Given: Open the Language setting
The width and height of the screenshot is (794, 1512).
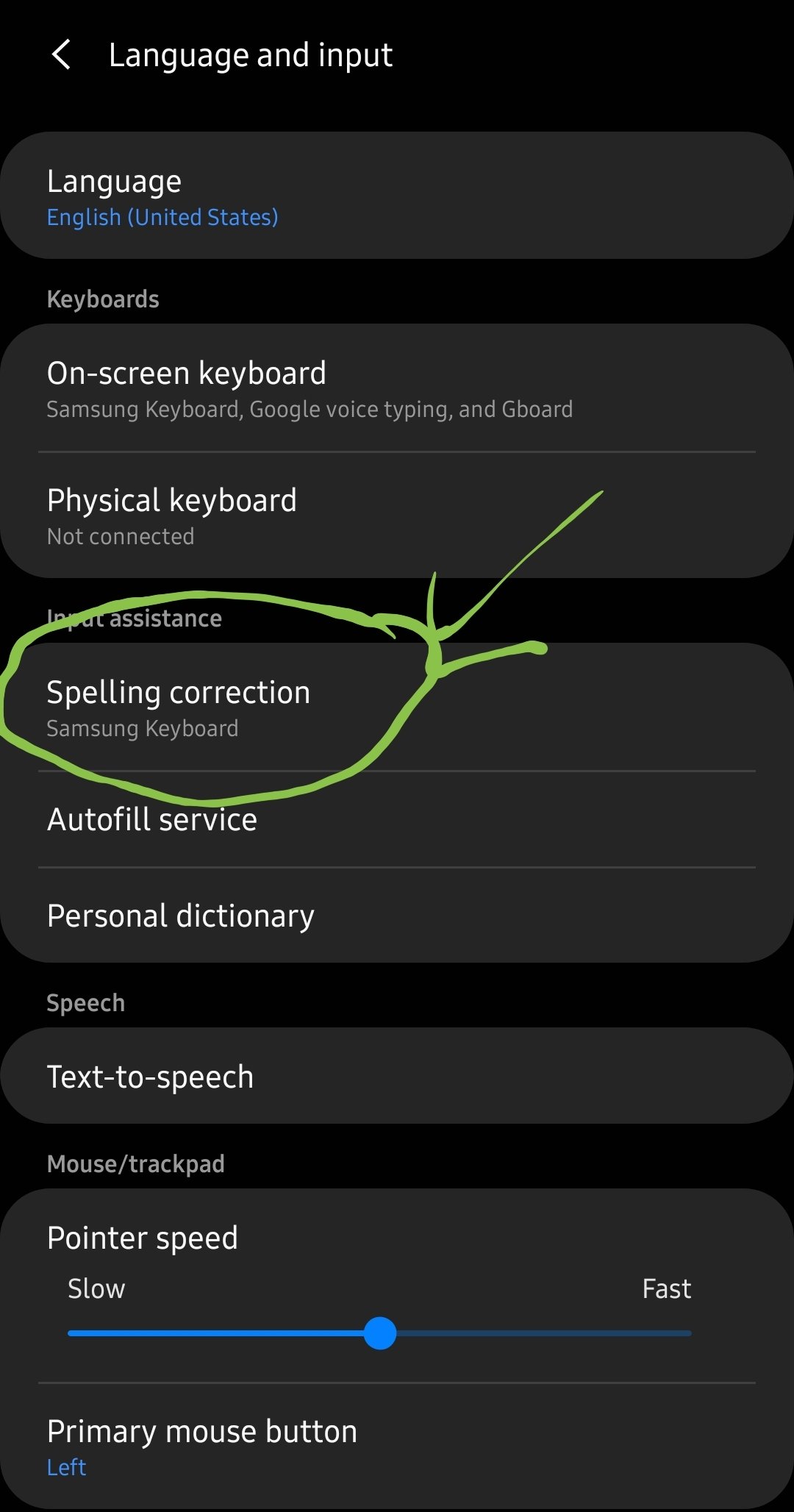Looking at the screenshot, I should (397, 196).
